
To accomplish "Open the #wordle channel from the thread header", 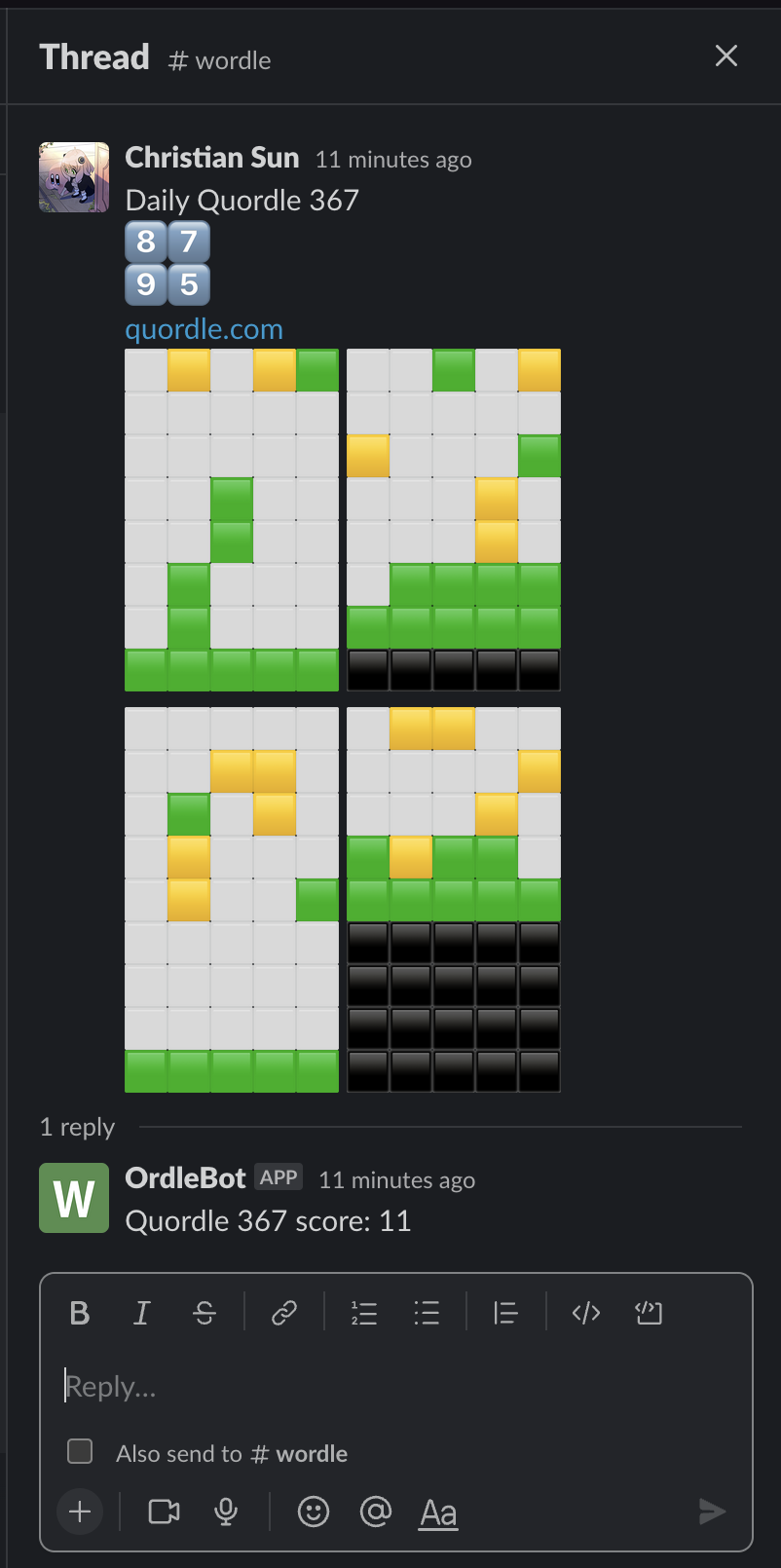I will tap(219, 60).
